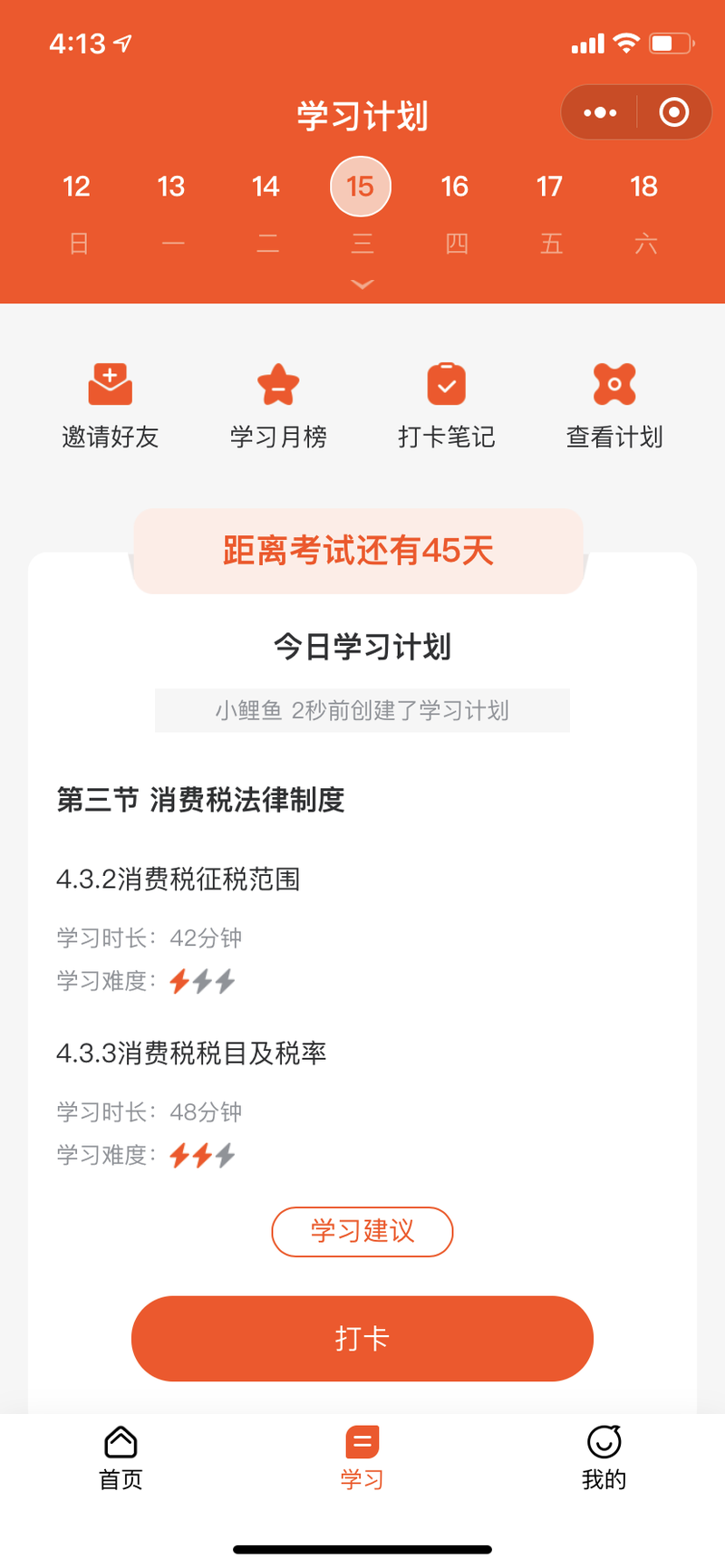Switch to the 首页 tab
Screen dimensions: 725x1568
[121, 1457]
